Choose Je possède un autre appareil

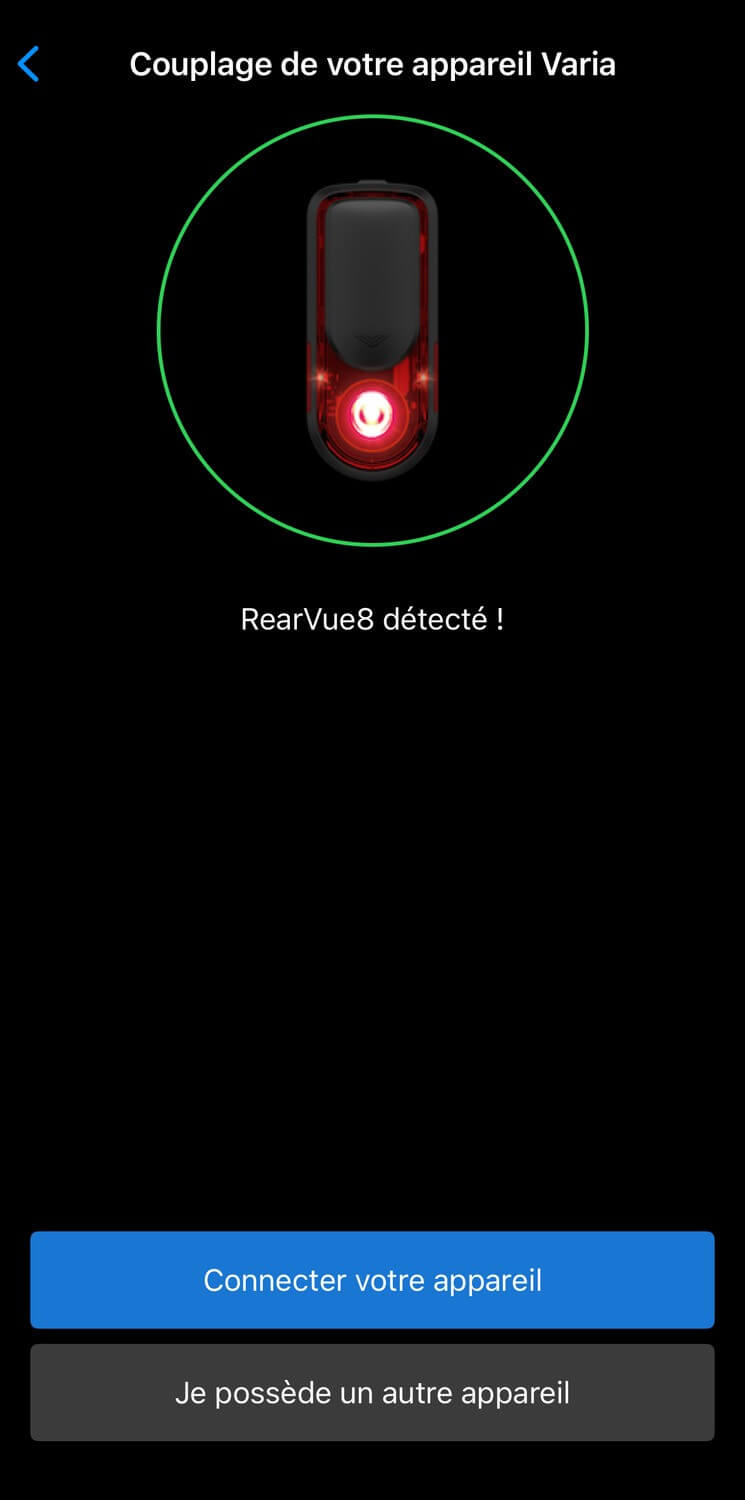click(372, 1392)
